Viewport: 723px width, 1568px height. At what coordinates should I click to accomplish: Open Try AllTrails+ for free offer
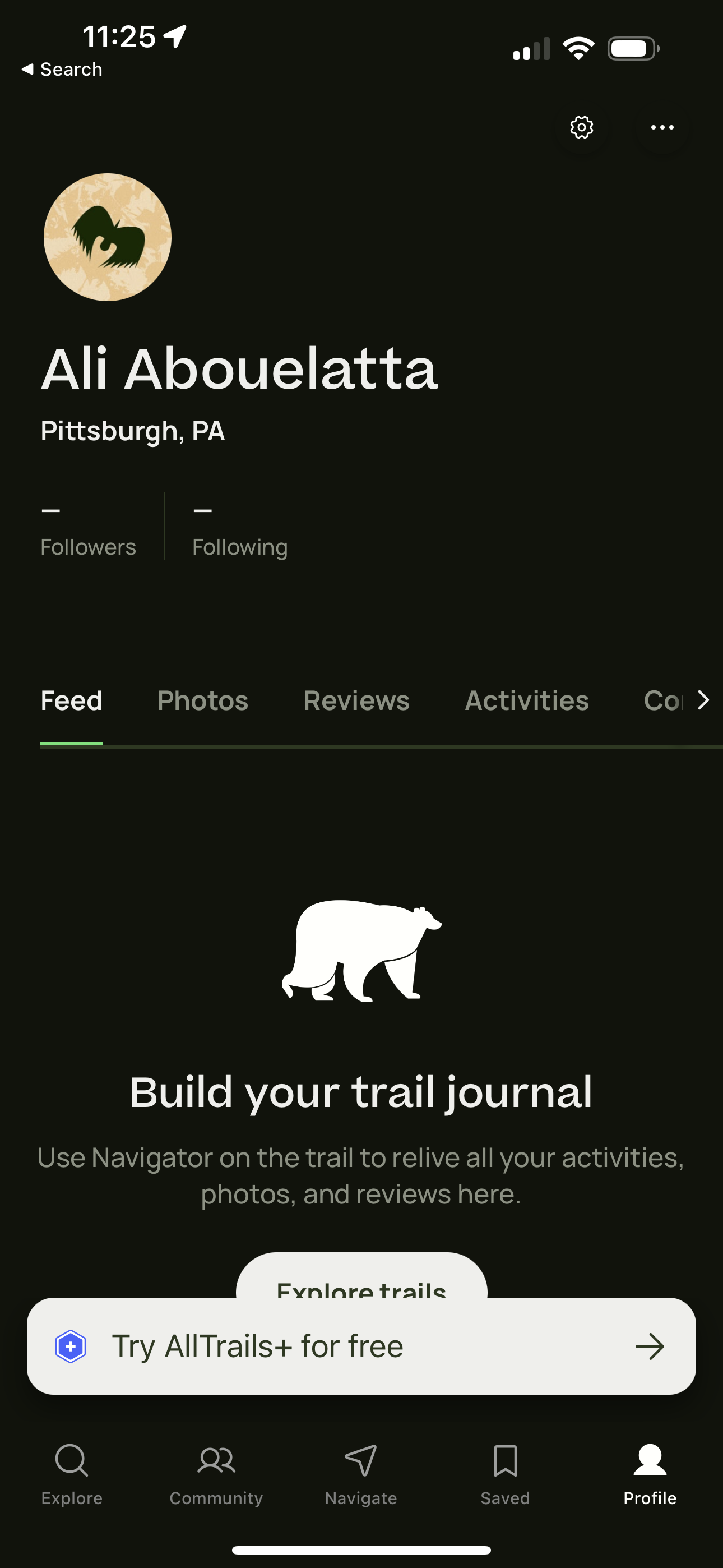tap(361, 1346)
